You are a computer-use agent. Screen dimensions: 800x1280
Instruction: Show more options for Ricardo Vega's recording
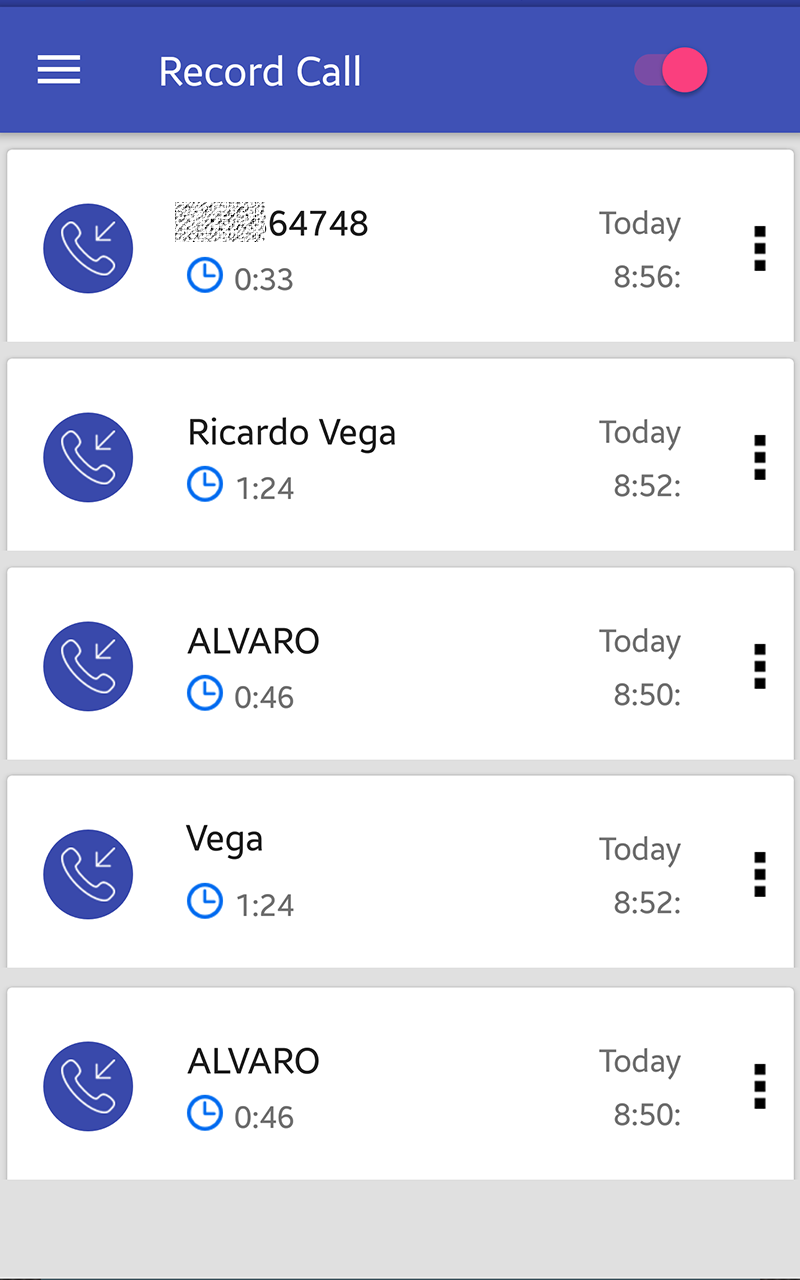tap(760, 458)
